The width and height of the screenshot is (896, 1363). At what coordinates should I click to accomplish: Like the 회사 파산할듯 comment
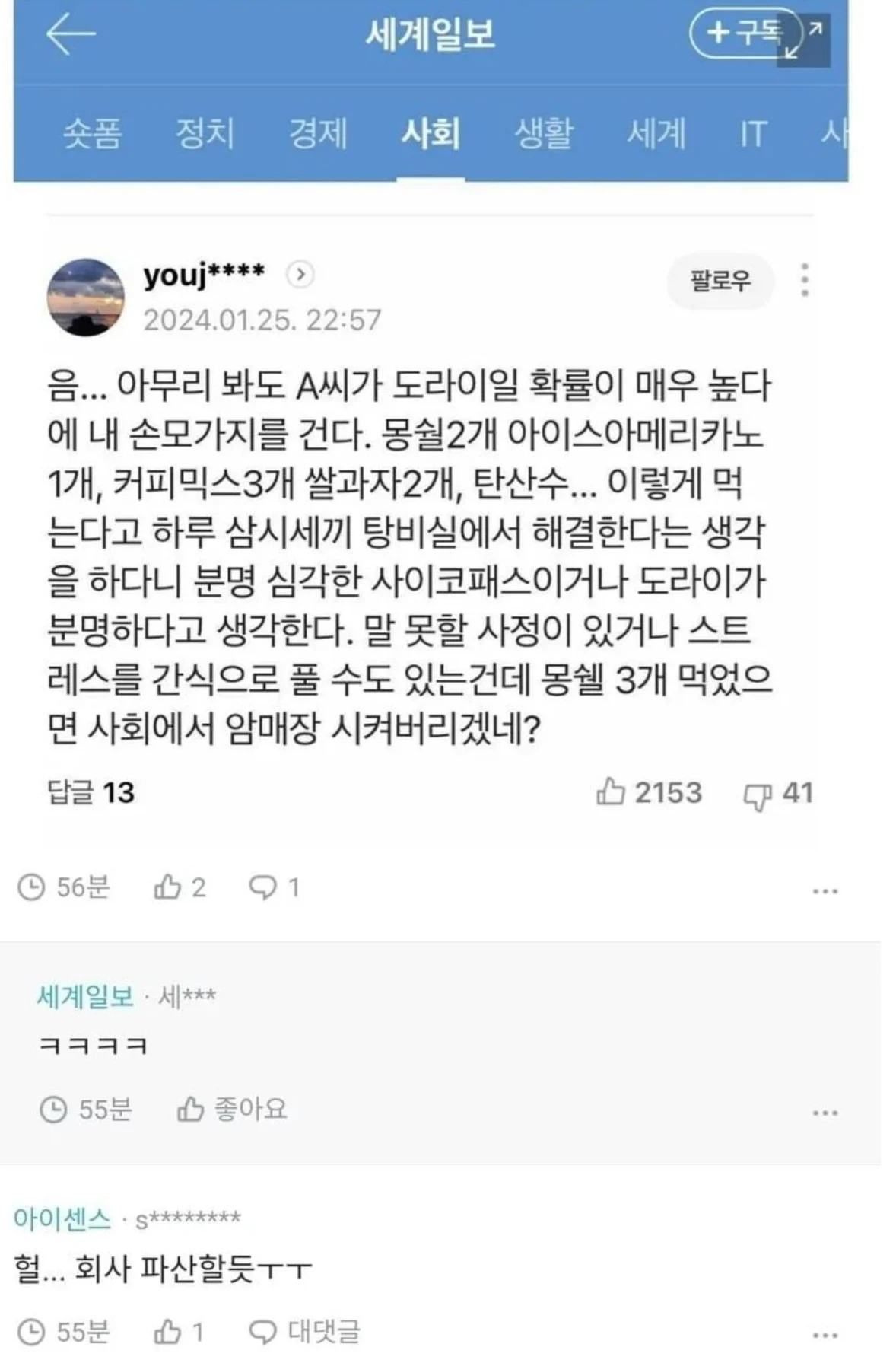180,1332
